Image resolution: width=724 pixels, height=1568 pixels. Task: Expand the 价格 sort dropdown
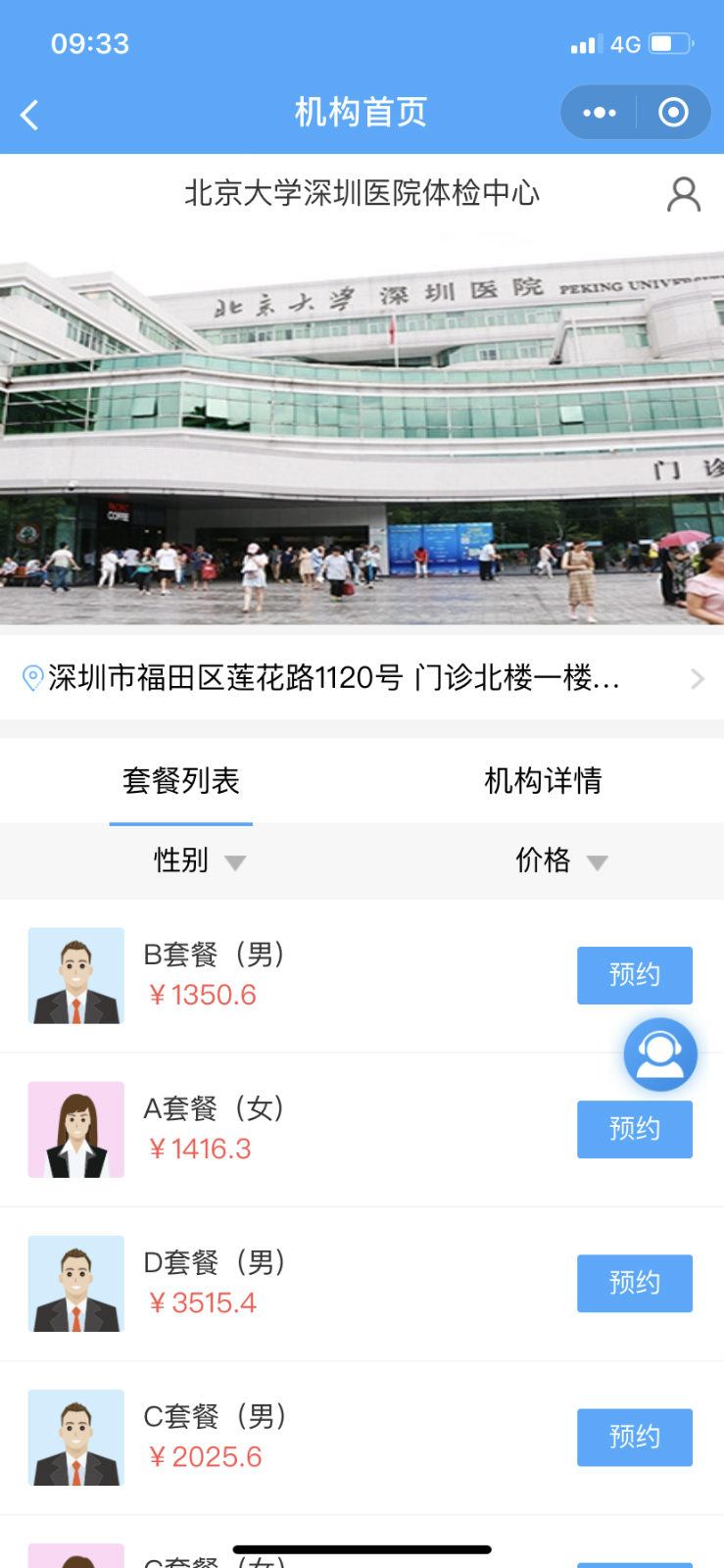(x=560, y=860)
